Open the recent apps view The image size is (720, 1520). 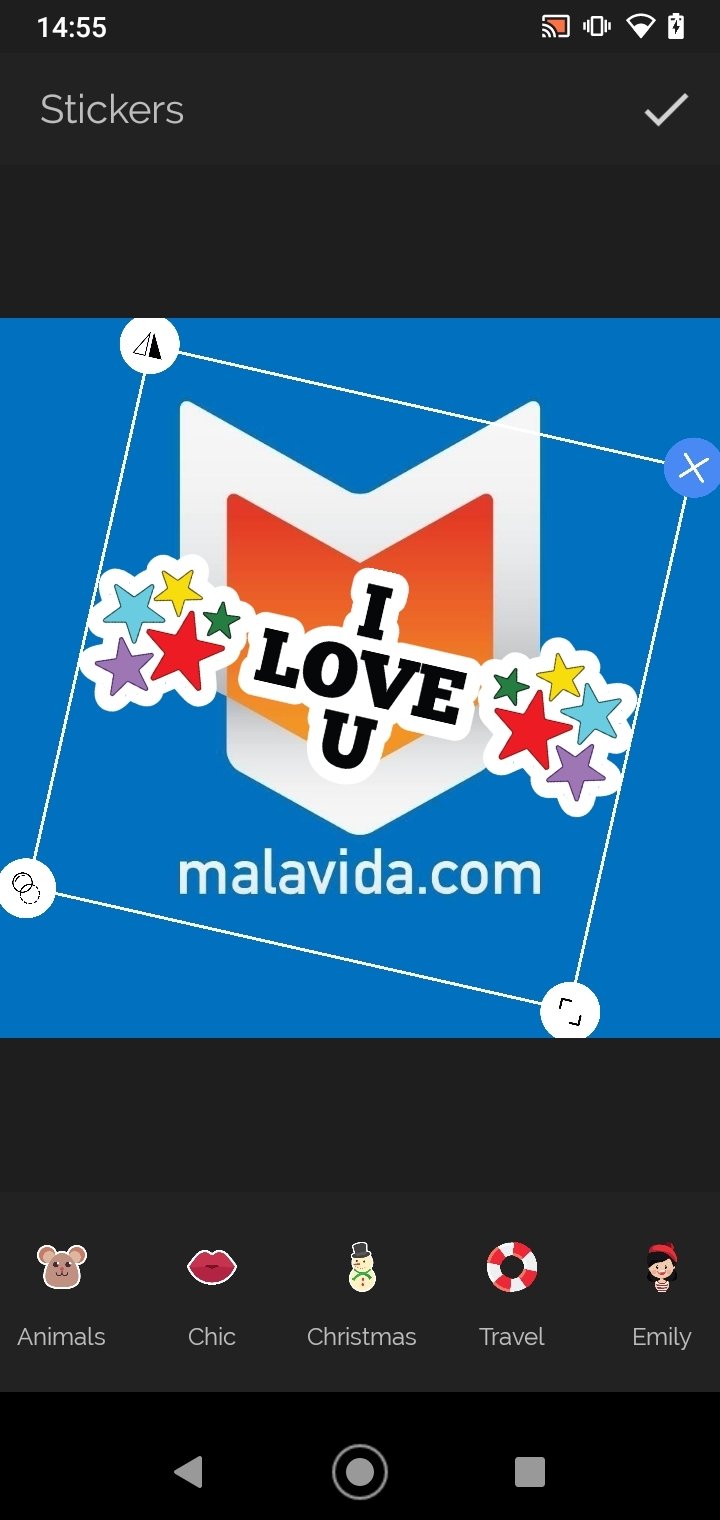[530, 1472]
